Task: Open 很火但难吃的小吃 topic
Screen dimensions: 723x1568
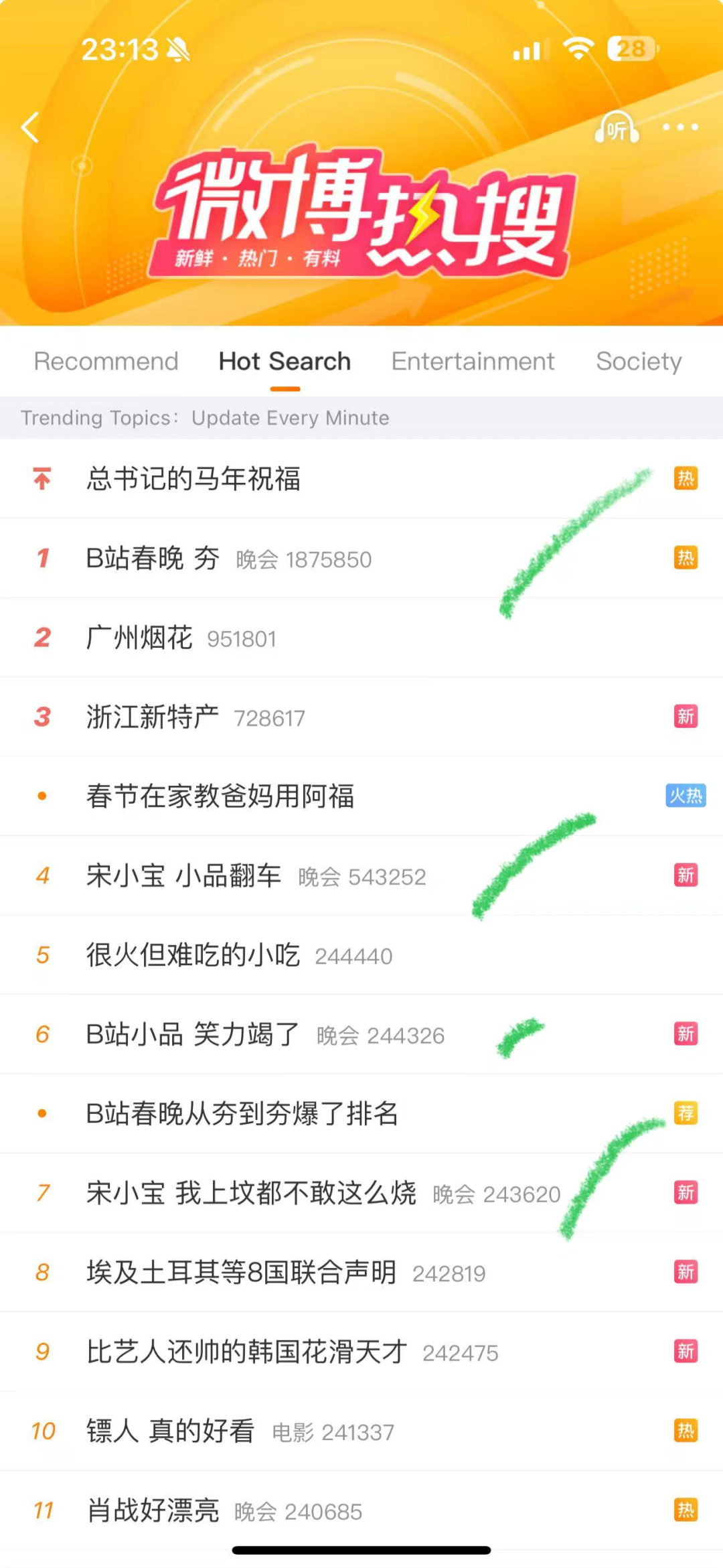Action: click(193, 955)
